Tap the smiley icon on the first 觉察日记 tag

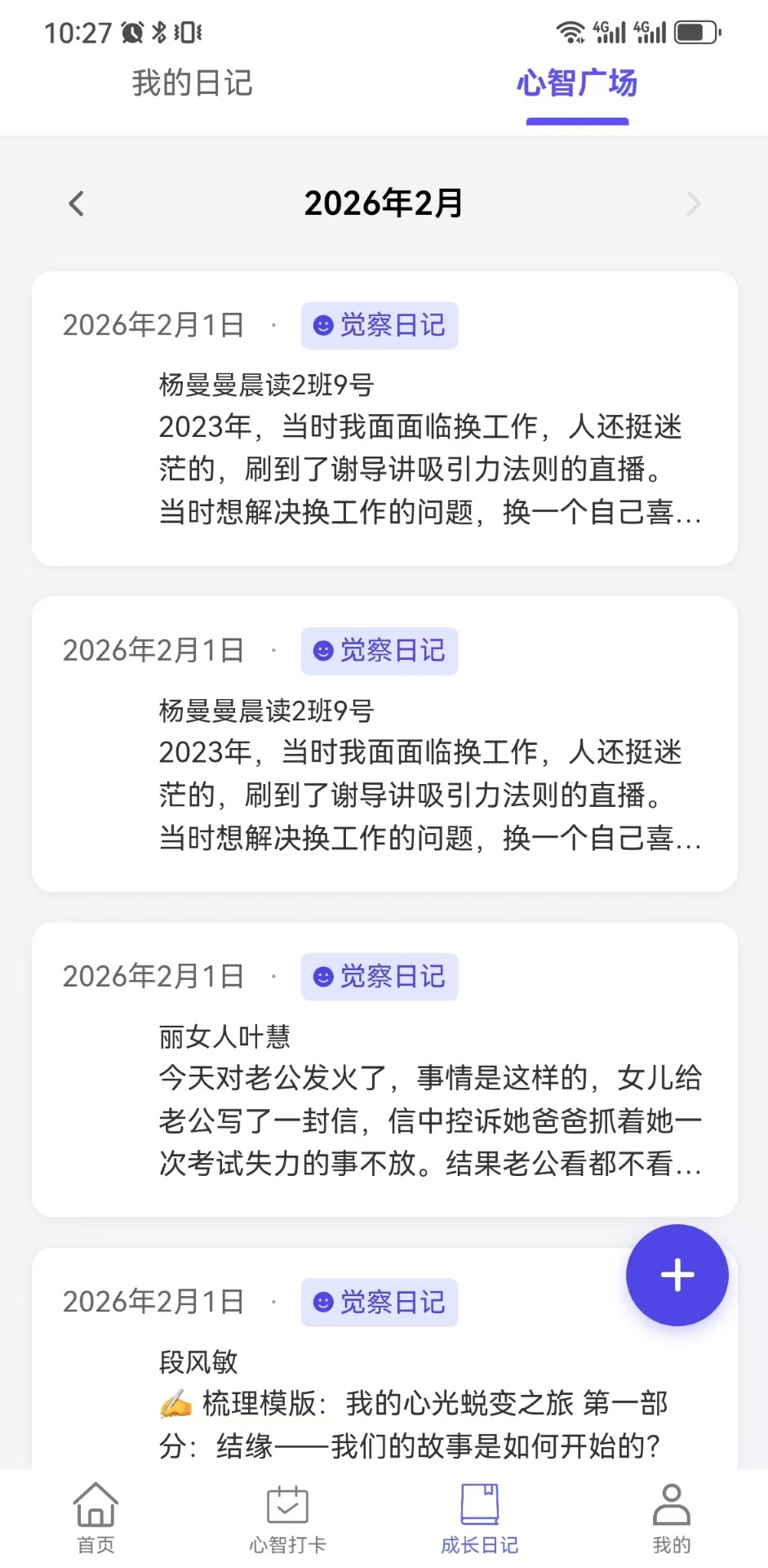click(x=324, y=324)
